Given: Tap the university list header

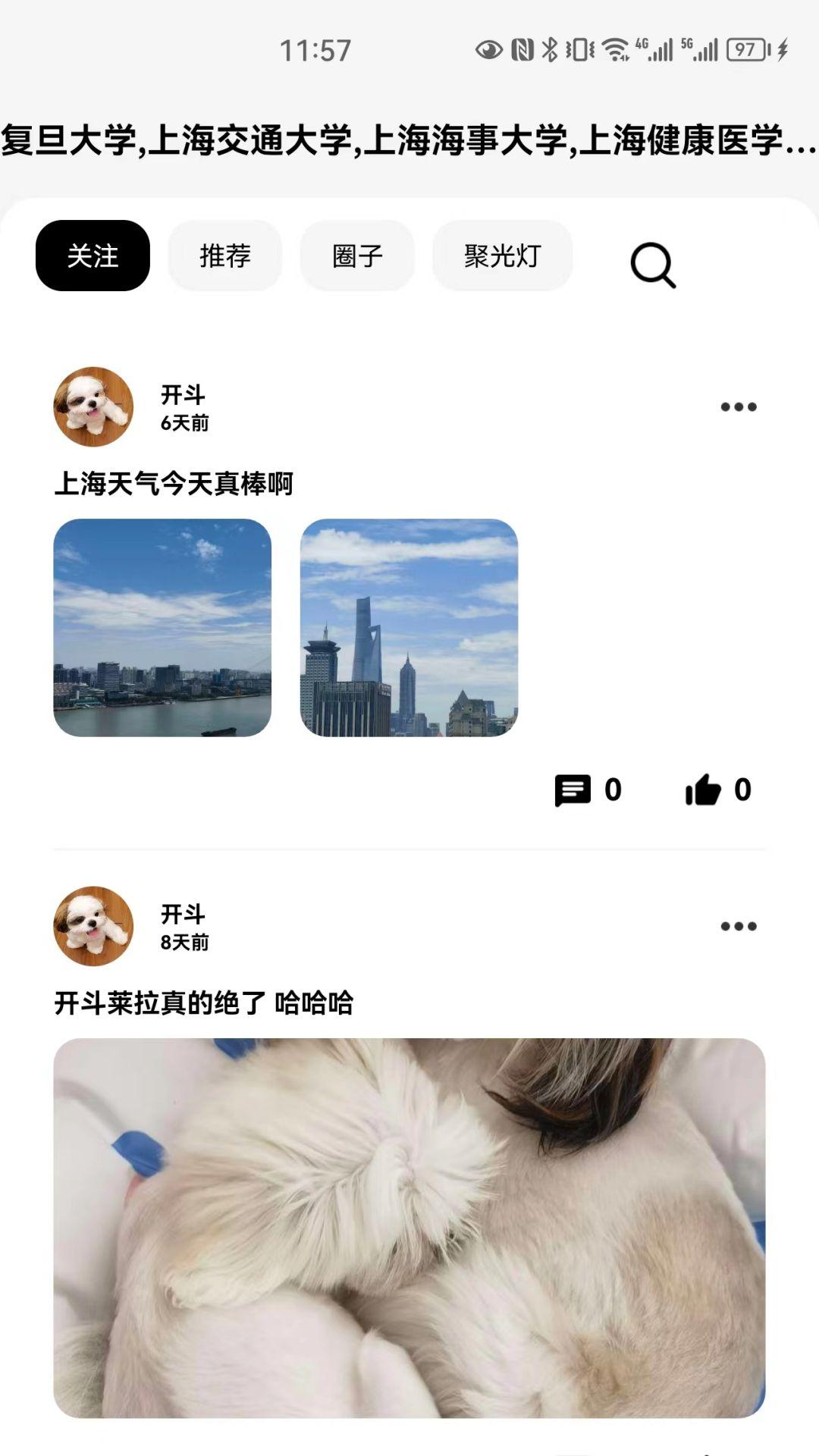Looking at the screenshot, I should coord(409,141).
